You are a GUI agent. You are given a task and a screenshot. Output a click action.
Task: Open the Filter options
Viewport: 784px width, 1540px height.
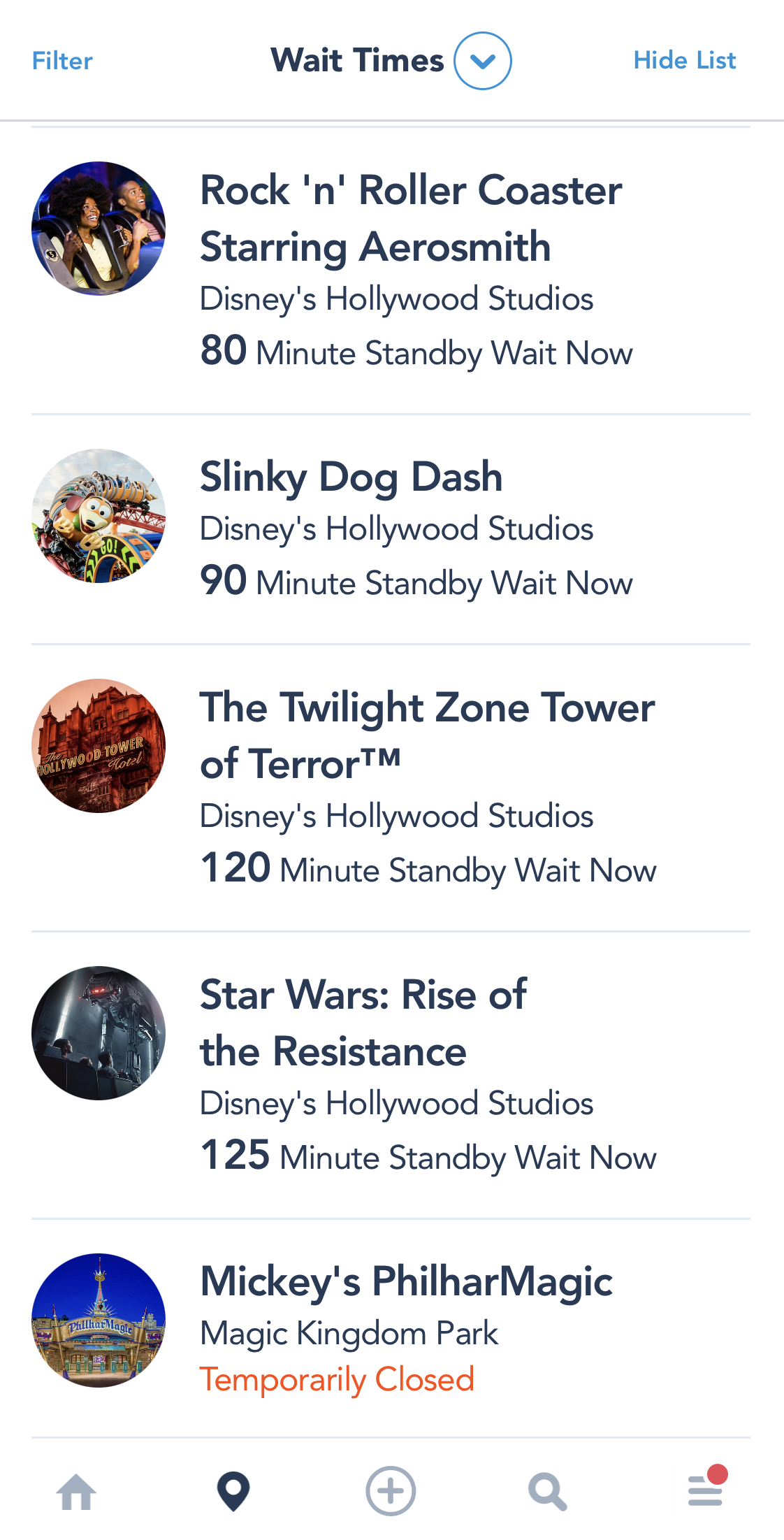click(x=62, y=61)
